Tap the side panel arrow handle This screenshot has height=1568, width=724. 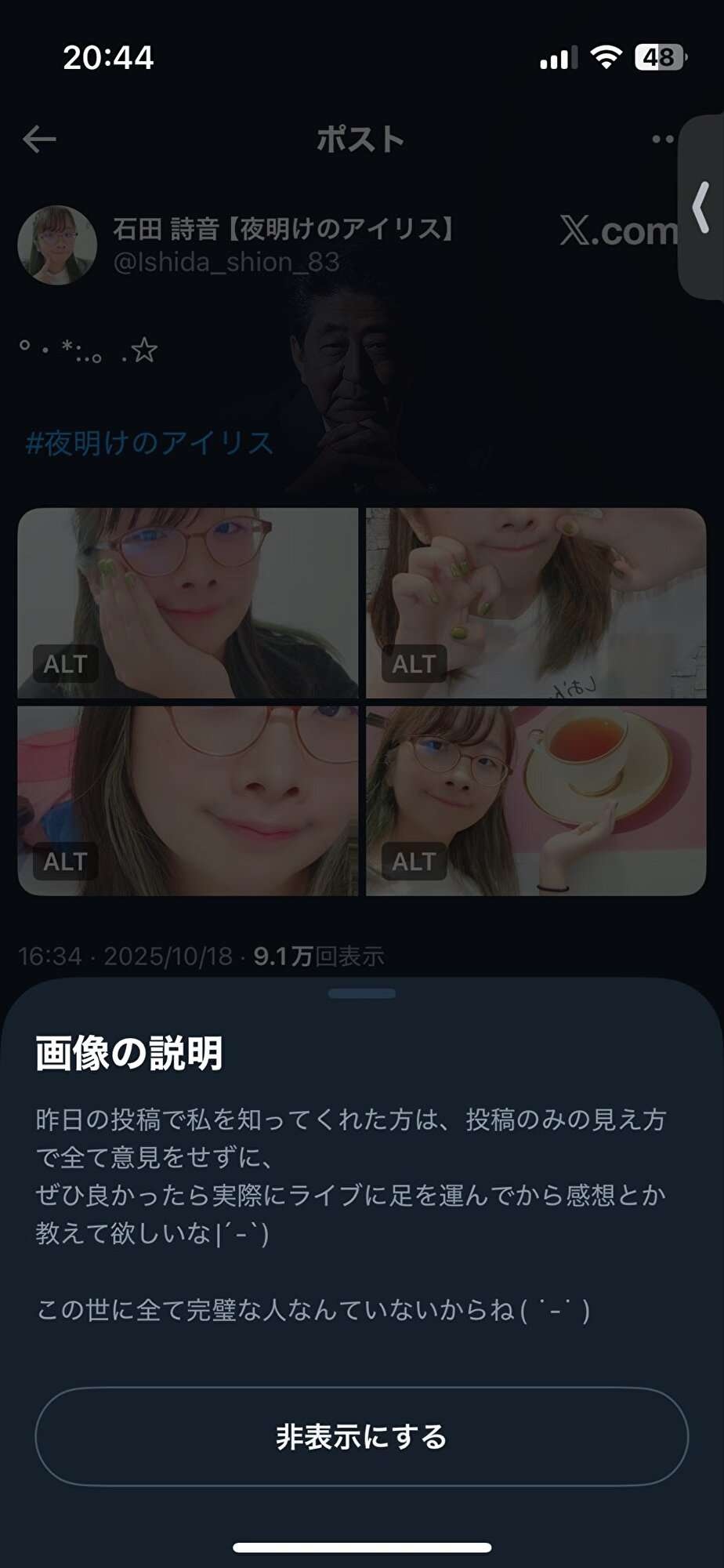pos(701,207)
